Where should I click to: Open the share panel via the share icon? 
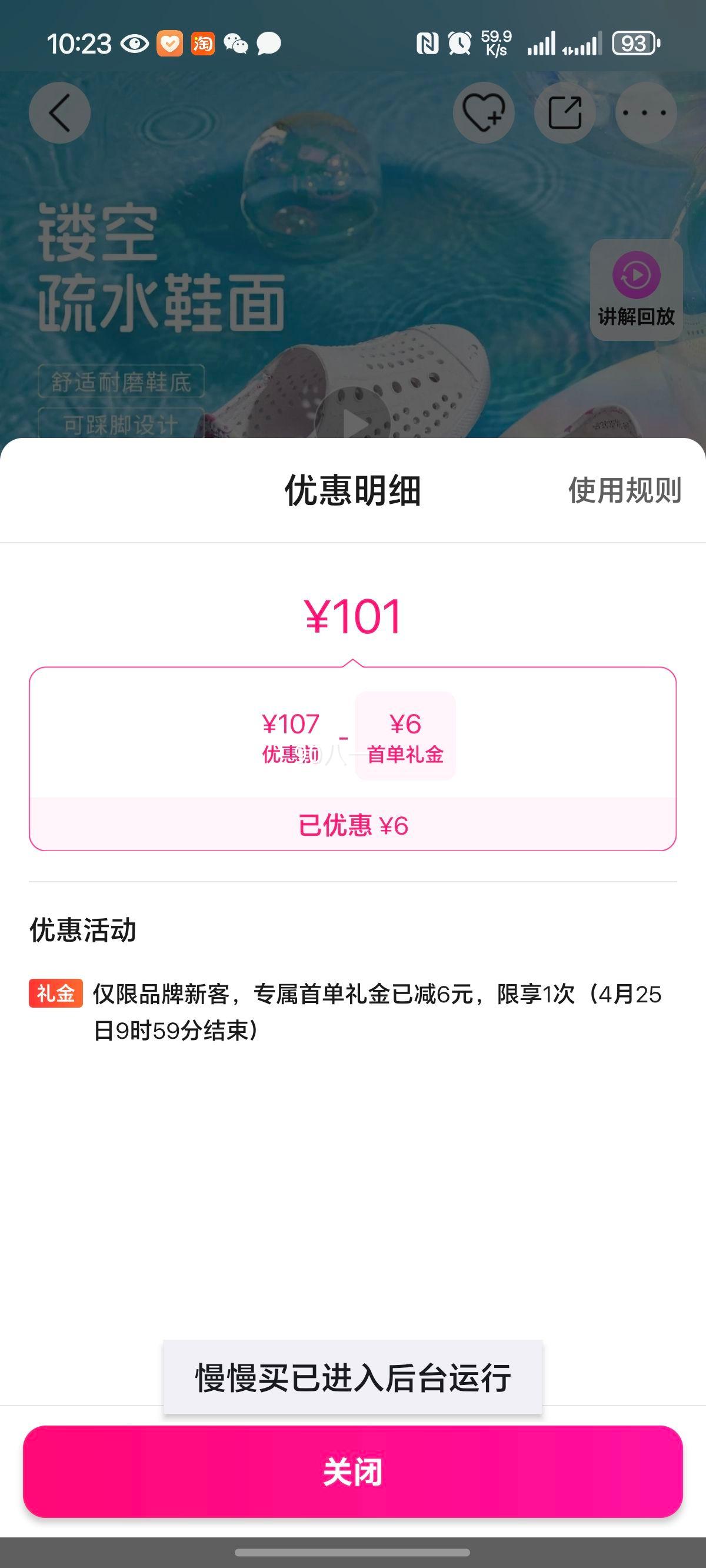pos(565,112)
